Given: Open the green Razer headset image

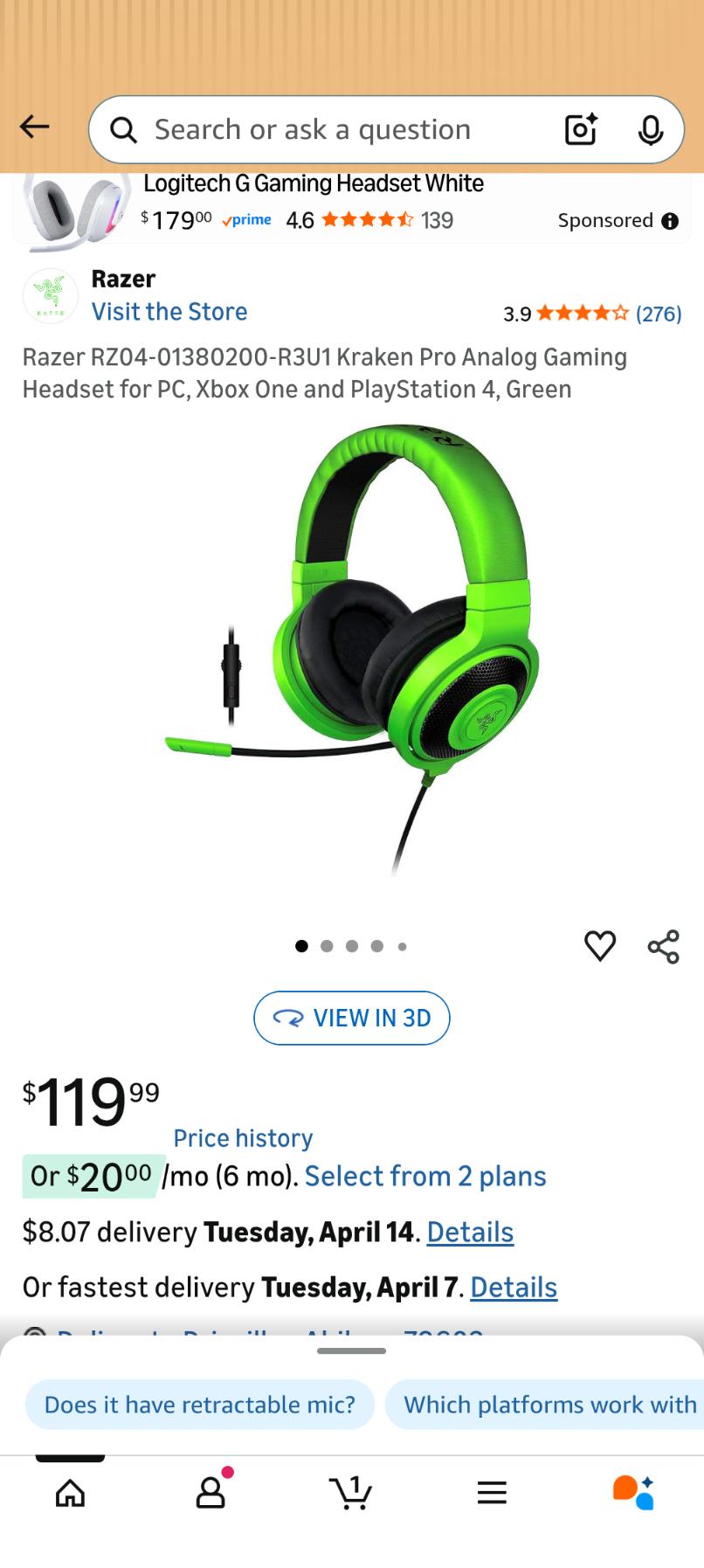Looking at the screenshot, I should [x=352, y=651].
